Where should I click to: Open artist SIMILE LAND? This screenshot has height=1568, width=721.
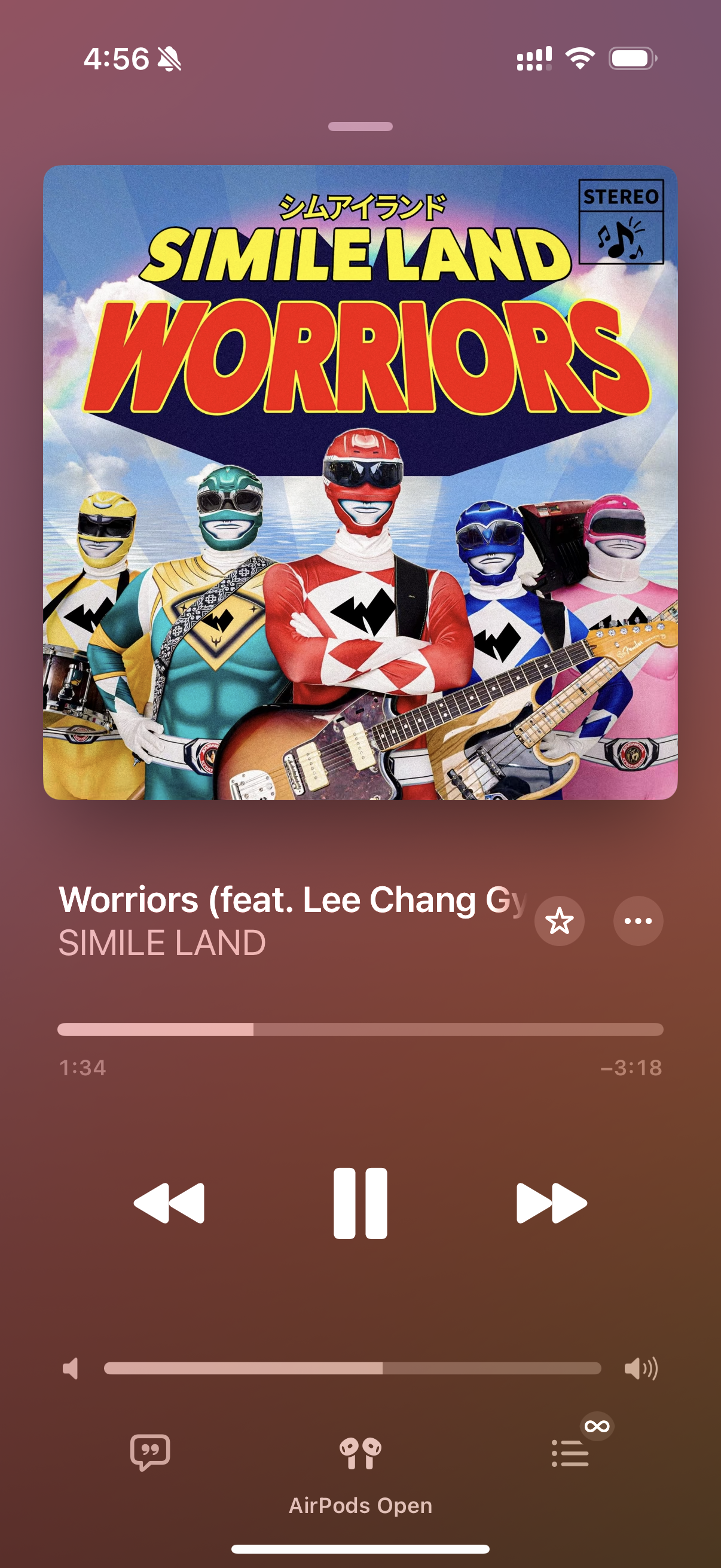162,943
